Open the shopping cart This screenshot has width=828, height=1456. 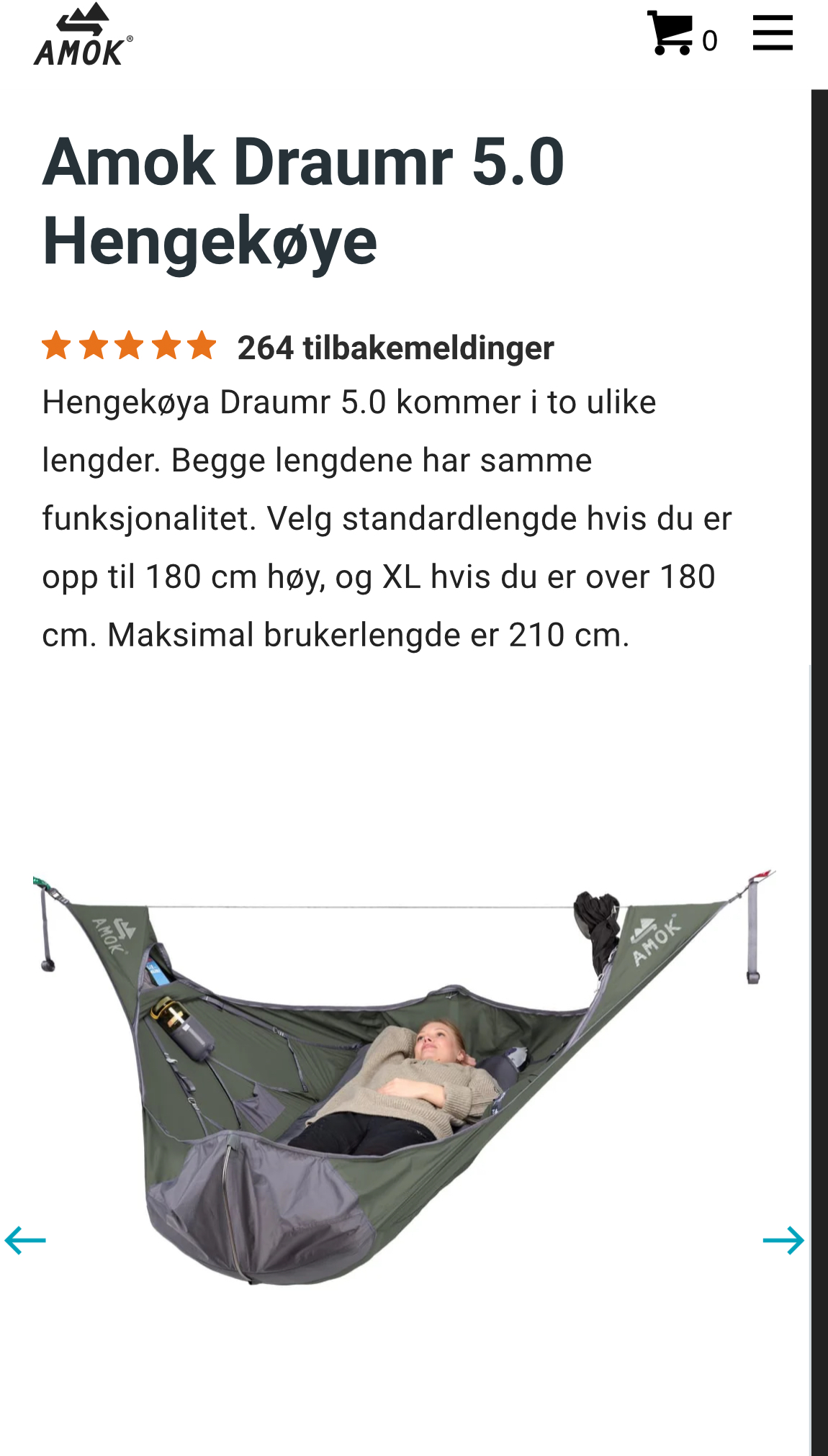[680, 35]
